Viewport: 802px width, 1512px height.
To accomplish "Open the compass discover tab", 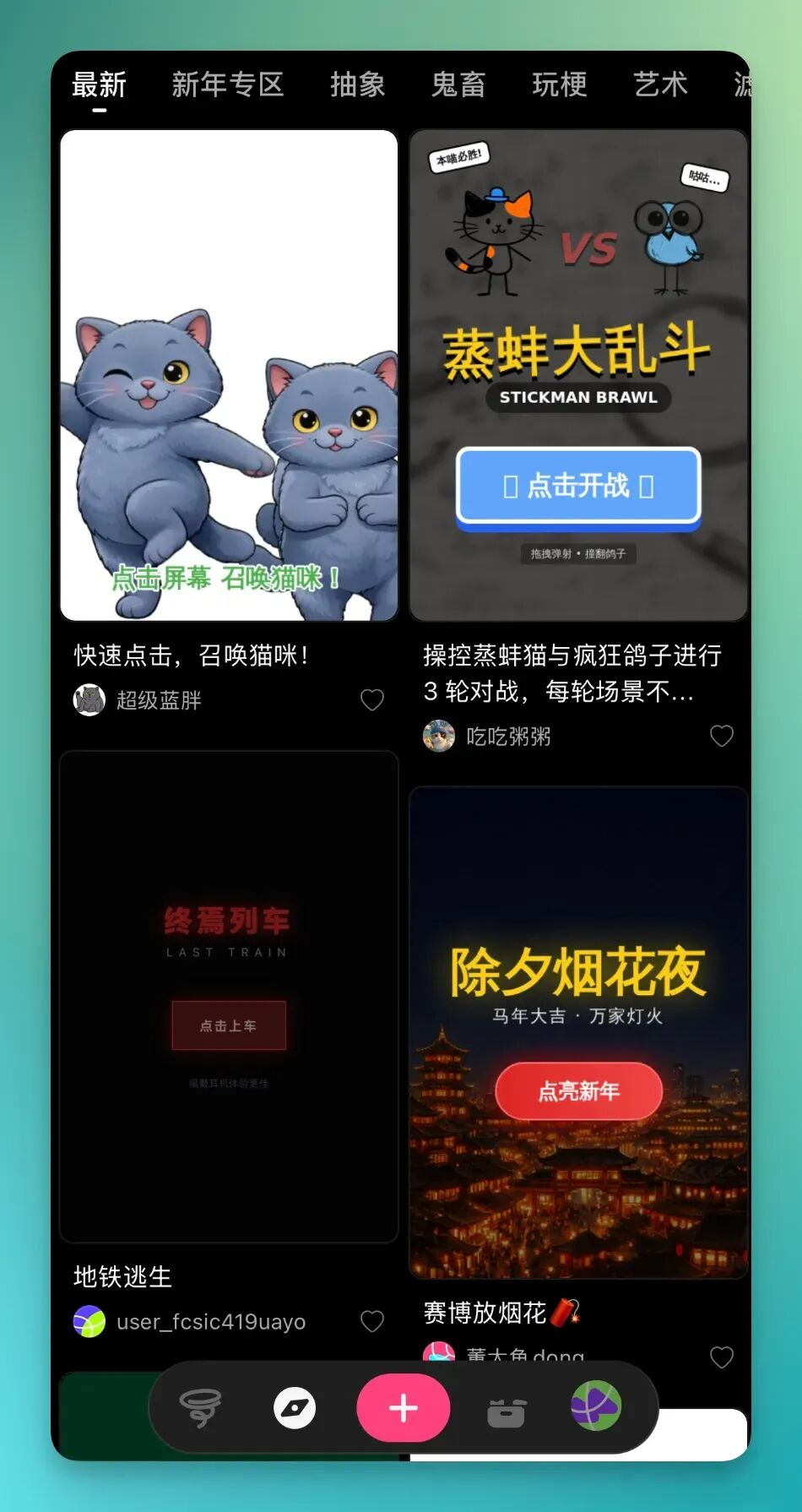I will [x=295, y=1408].
